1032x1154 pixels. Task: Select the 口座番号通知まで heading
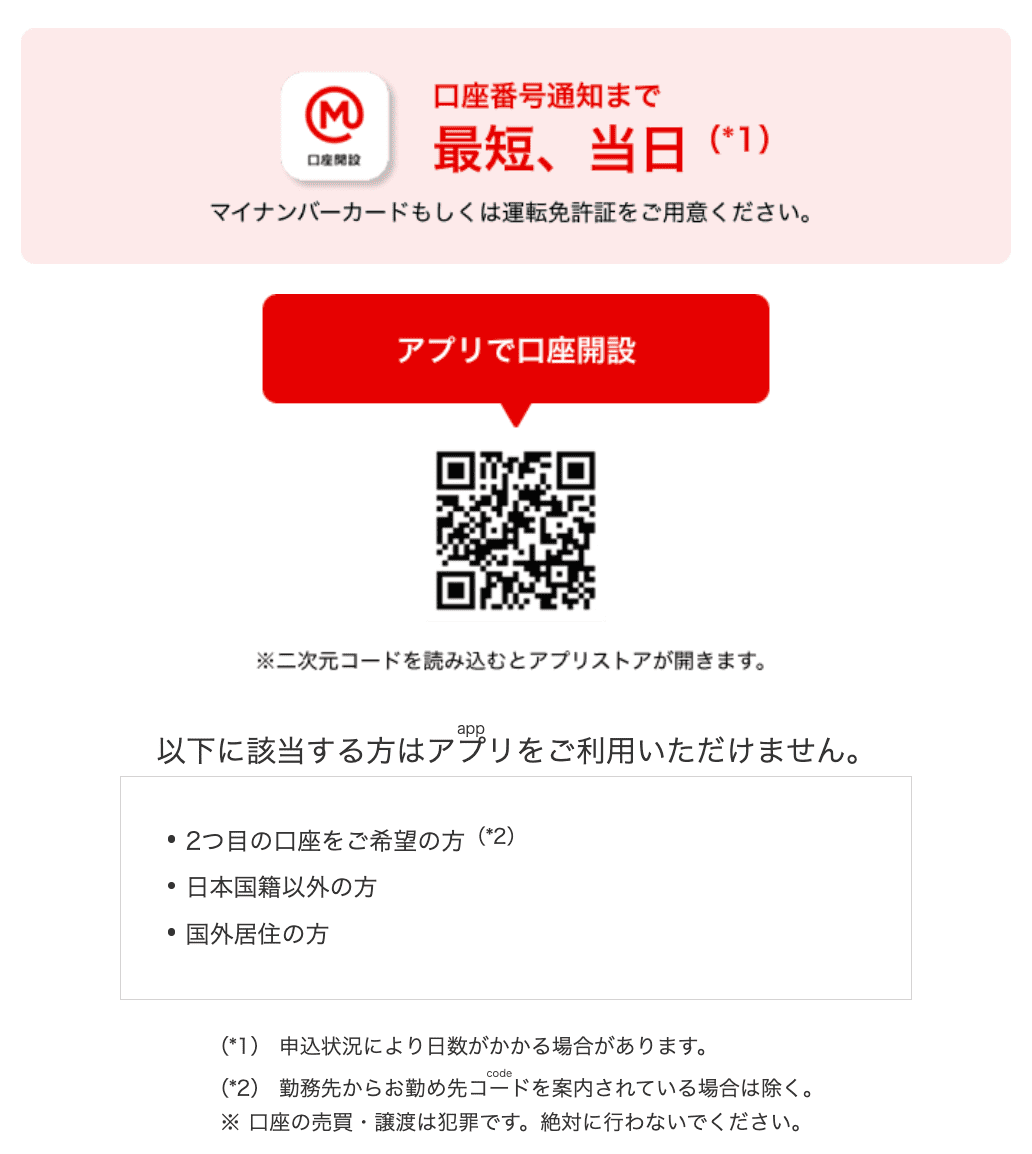pos(548,95)
